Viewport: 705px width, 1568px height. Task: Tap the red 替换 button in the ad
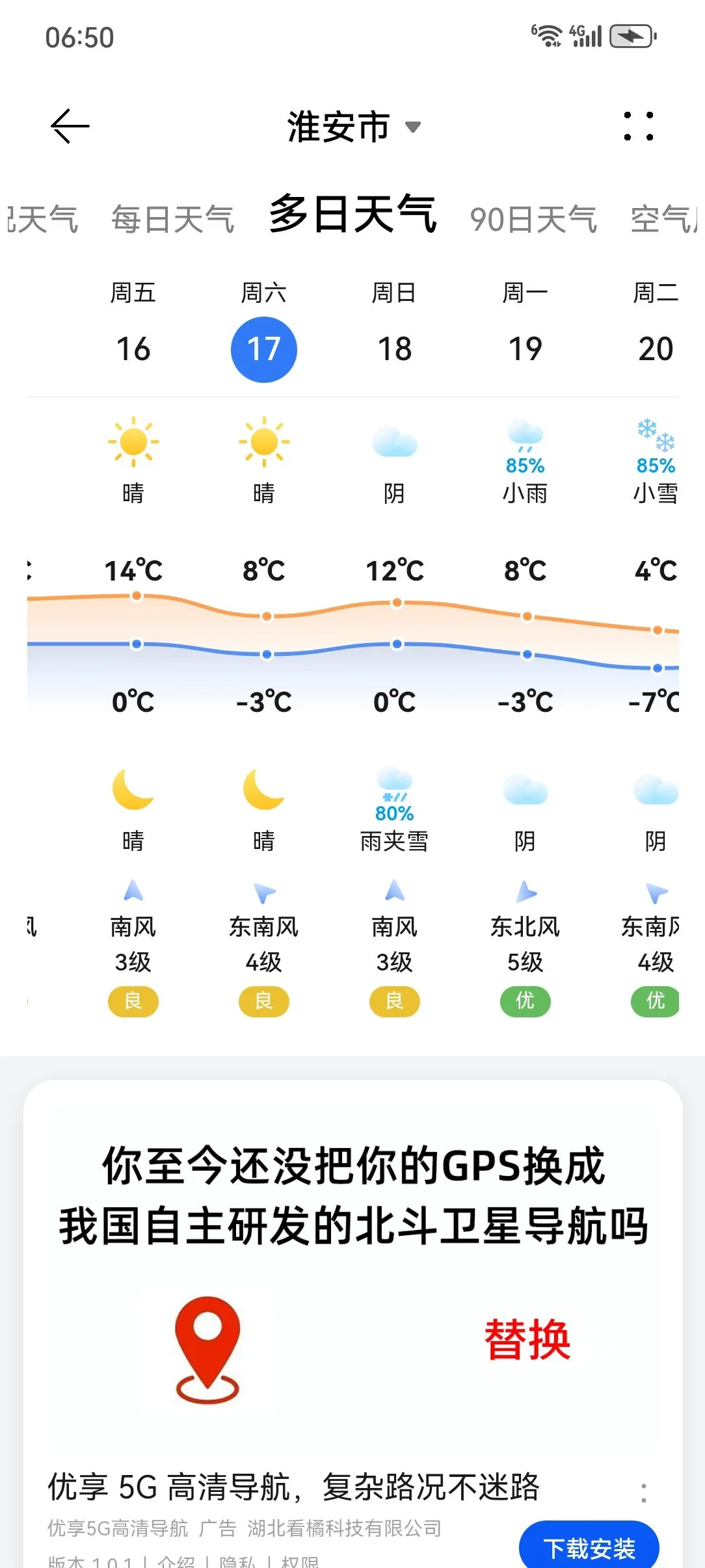tap(527, 1340)
